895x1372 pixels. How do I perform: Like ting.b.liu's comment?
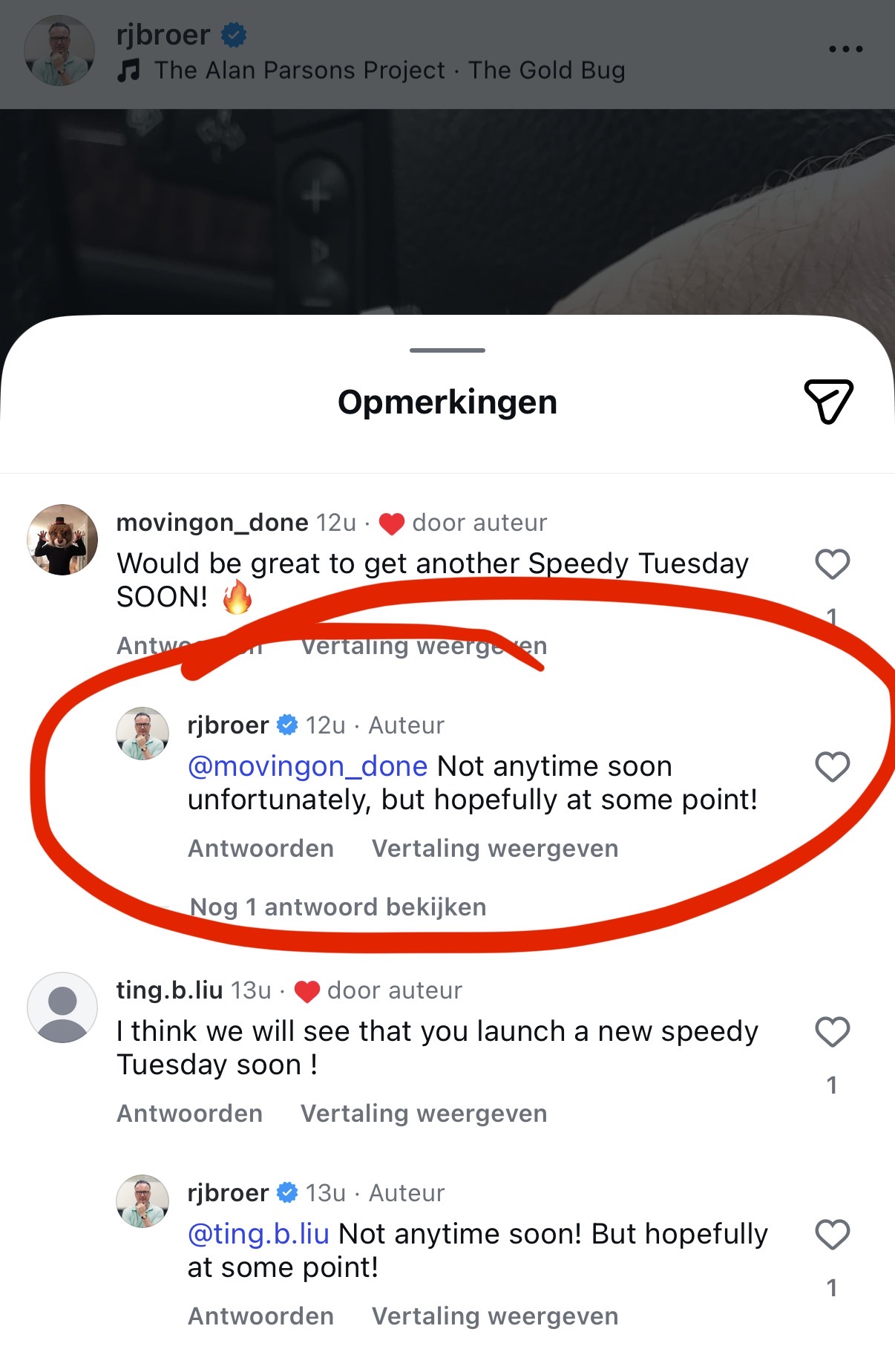[832, 1032]
